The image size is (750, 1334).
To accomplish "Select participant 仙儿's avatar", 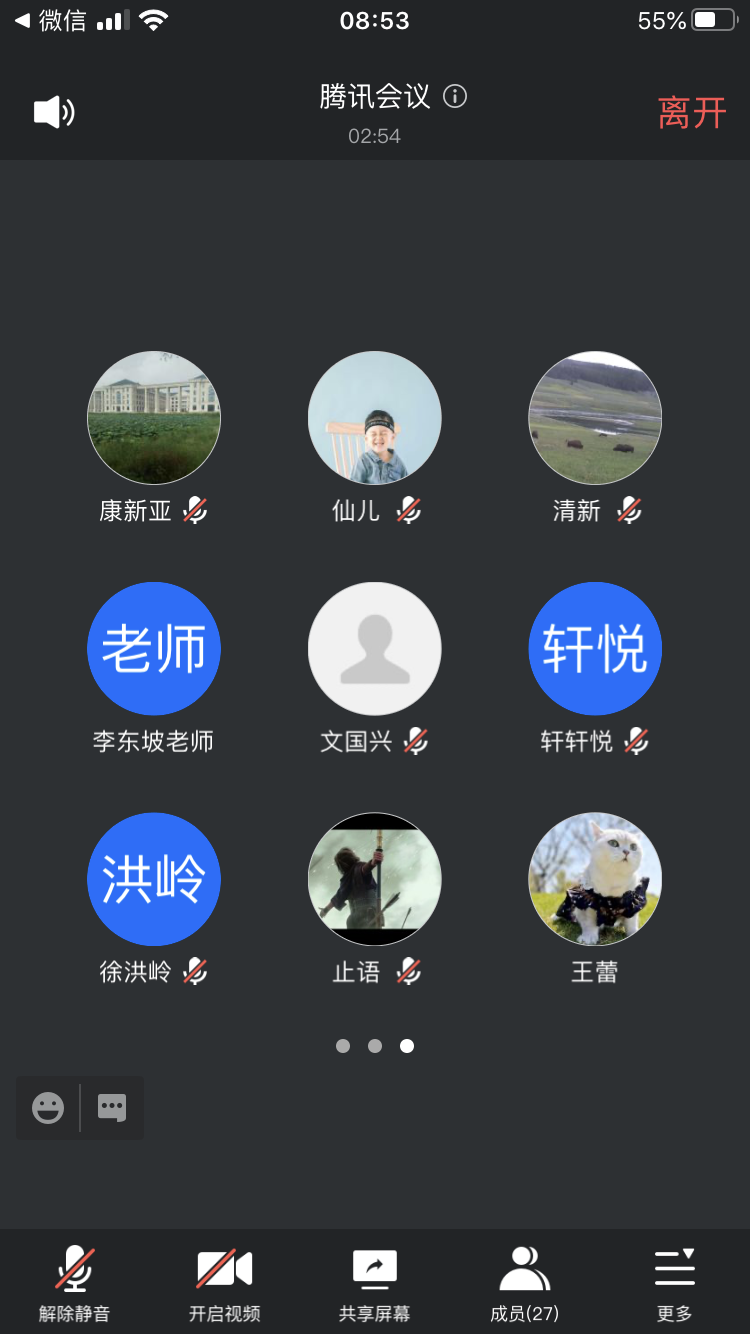I will click(x=375, y=418).
